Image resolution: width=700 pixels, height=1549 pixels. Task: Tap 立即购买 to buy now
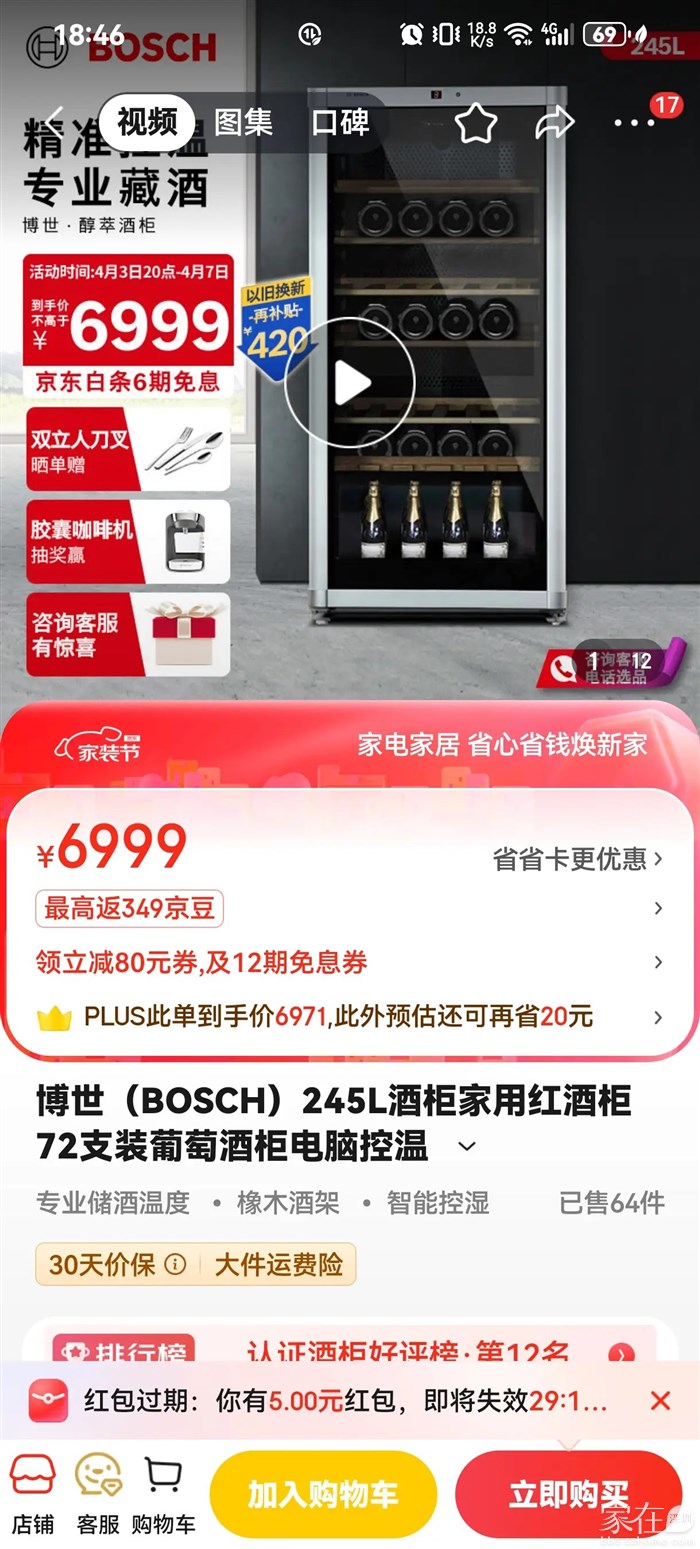click(568, 1495)
